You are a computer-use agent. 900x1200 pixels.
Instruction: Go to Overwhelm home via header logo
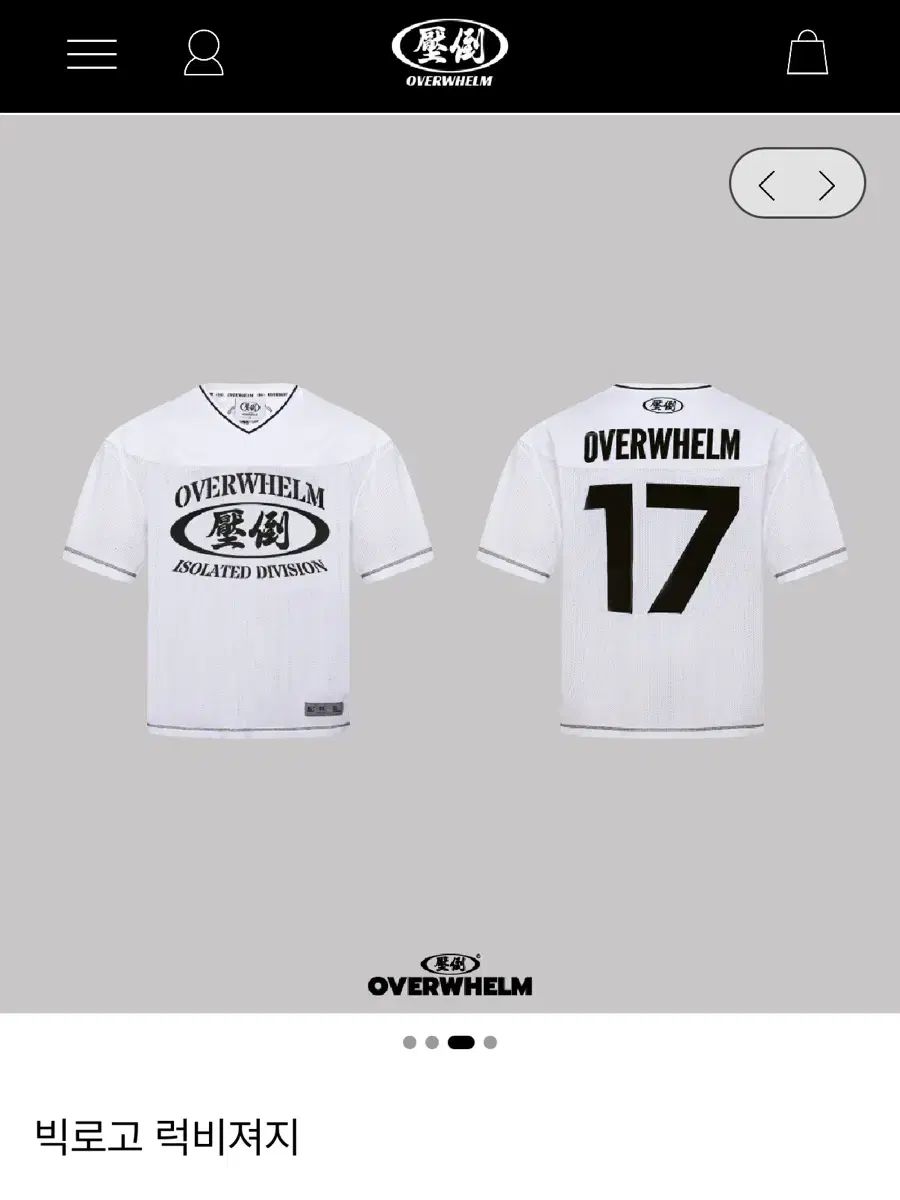(x=450, y=53)
